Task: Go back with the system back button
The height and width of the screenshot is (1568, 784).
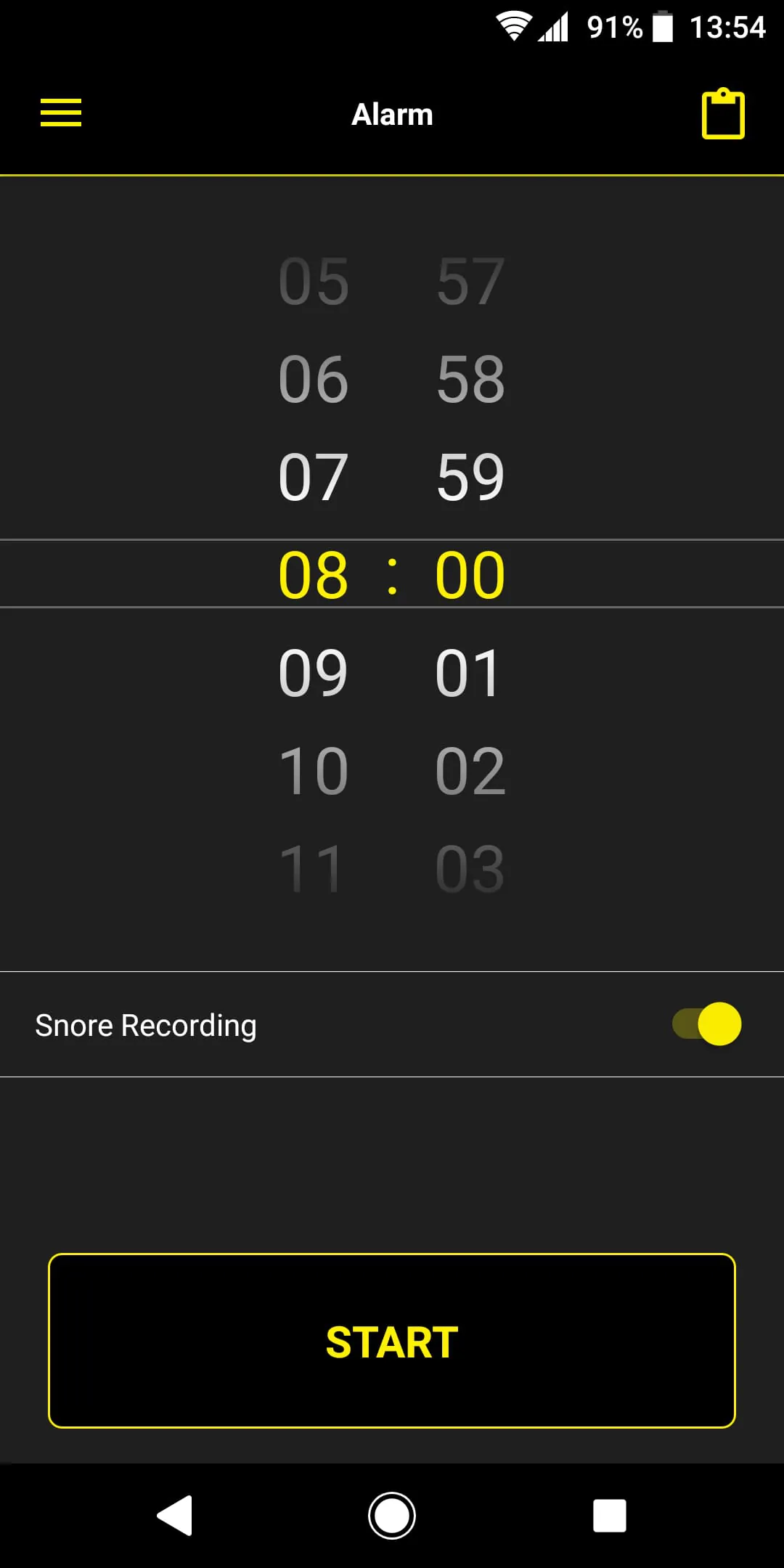Action: 175,1515
